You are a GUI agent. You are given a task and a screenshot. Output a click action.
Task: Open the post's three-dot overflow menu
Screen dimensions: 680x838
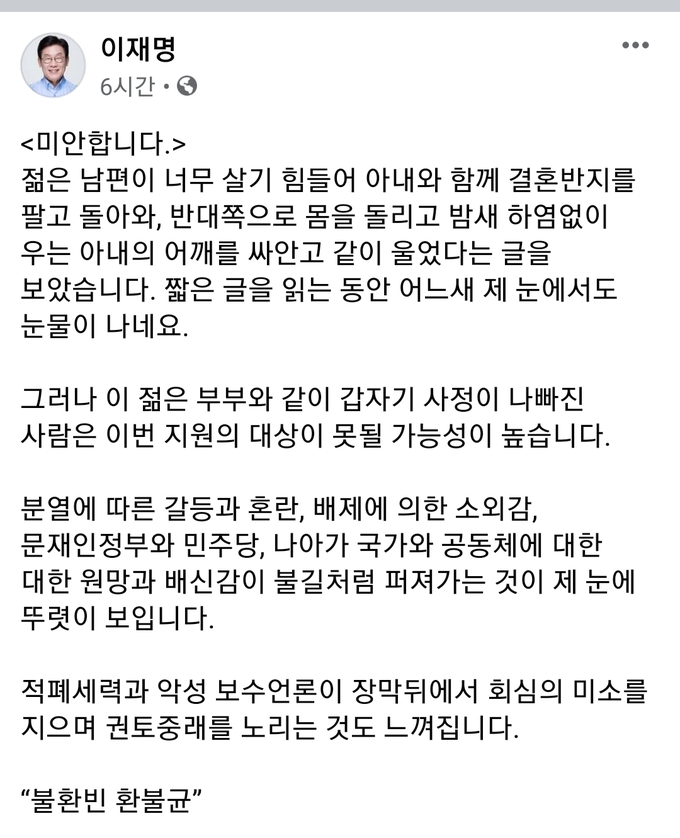(636, 46)
